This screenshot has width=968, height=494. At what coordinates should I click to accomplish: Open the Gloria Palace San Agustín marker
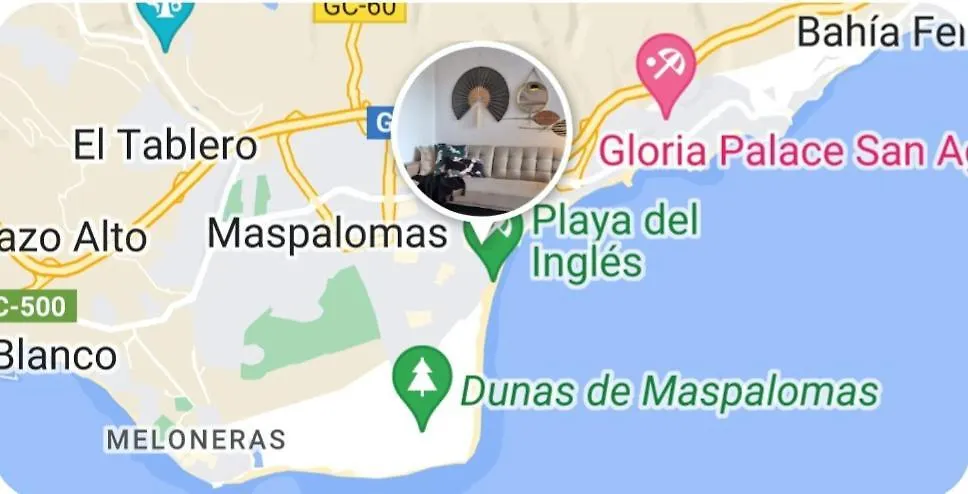click(x=666, y=69)
